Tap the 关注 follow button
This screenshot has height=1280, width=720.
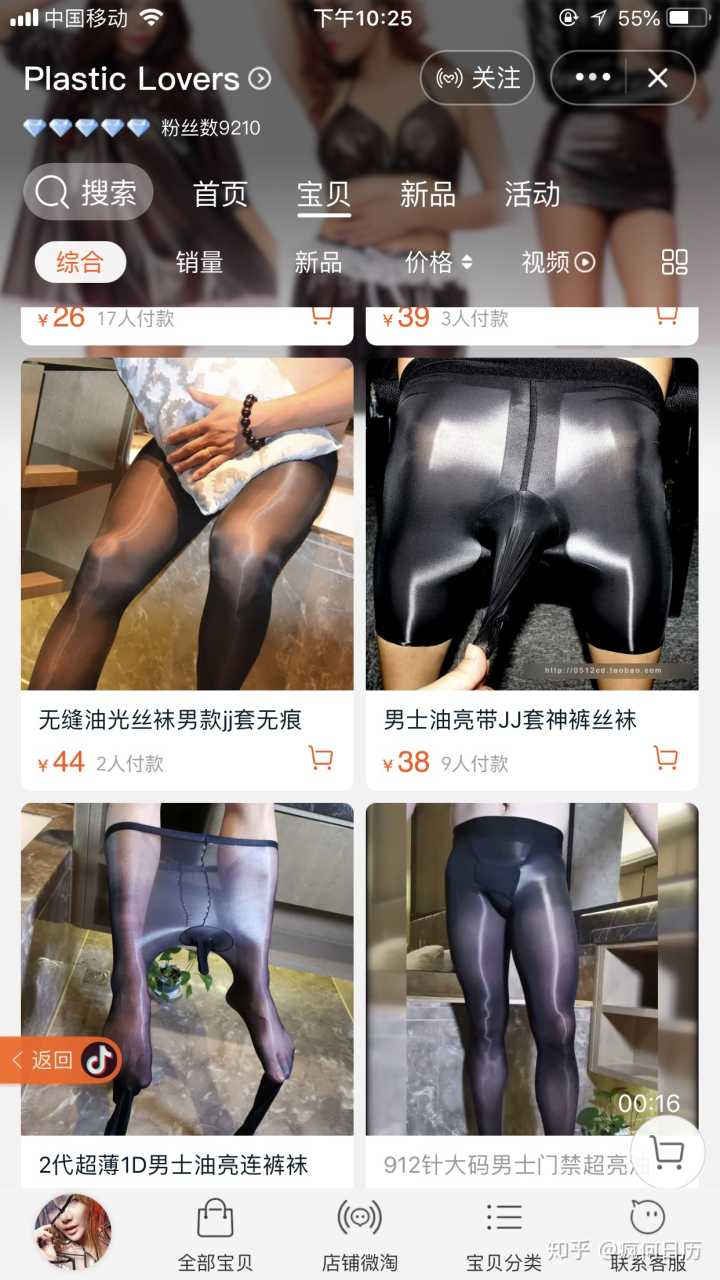tap(477, 78)
